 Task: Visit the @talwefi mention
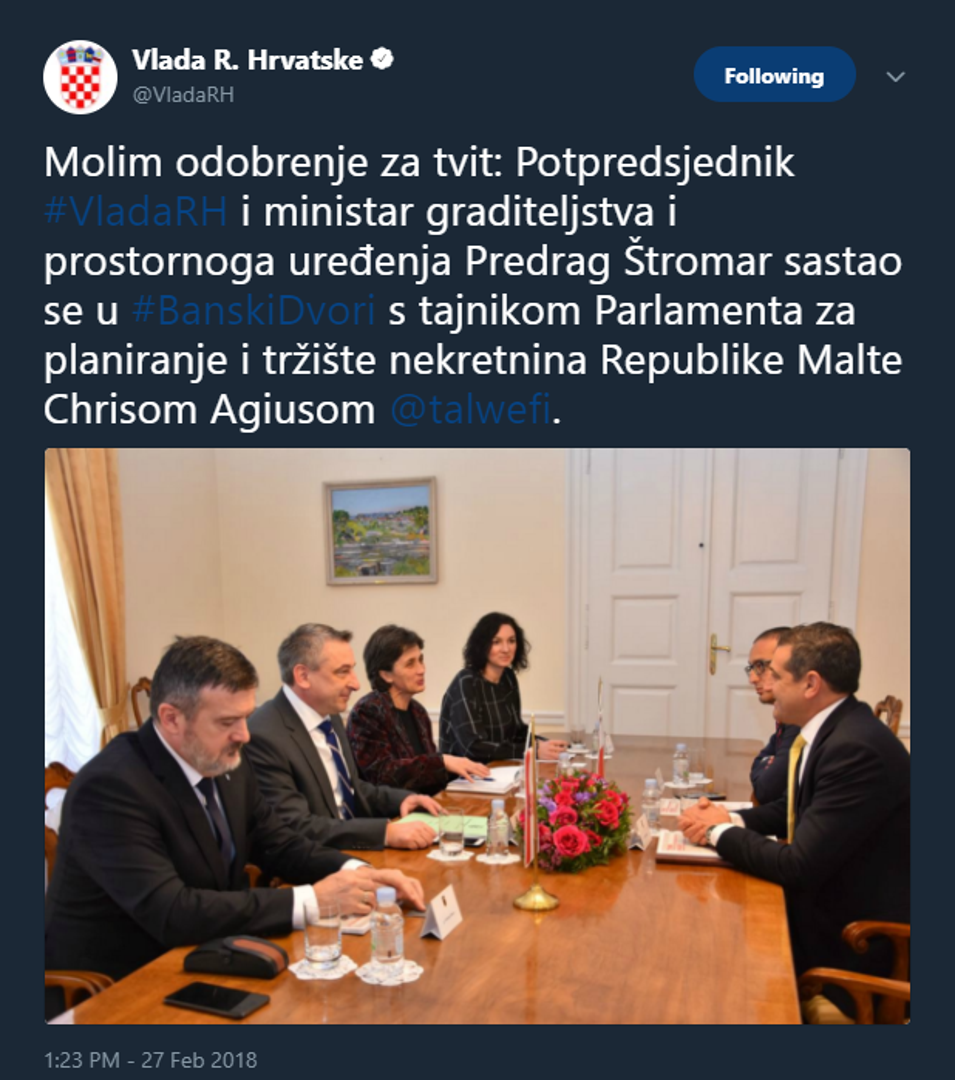pos(469,411)
